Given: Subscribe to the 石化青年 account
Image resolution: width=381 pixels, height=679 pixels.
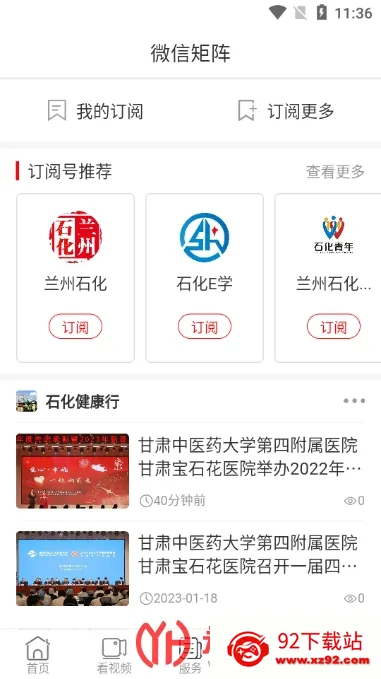Looking at the screenshot, I should 333,327.
